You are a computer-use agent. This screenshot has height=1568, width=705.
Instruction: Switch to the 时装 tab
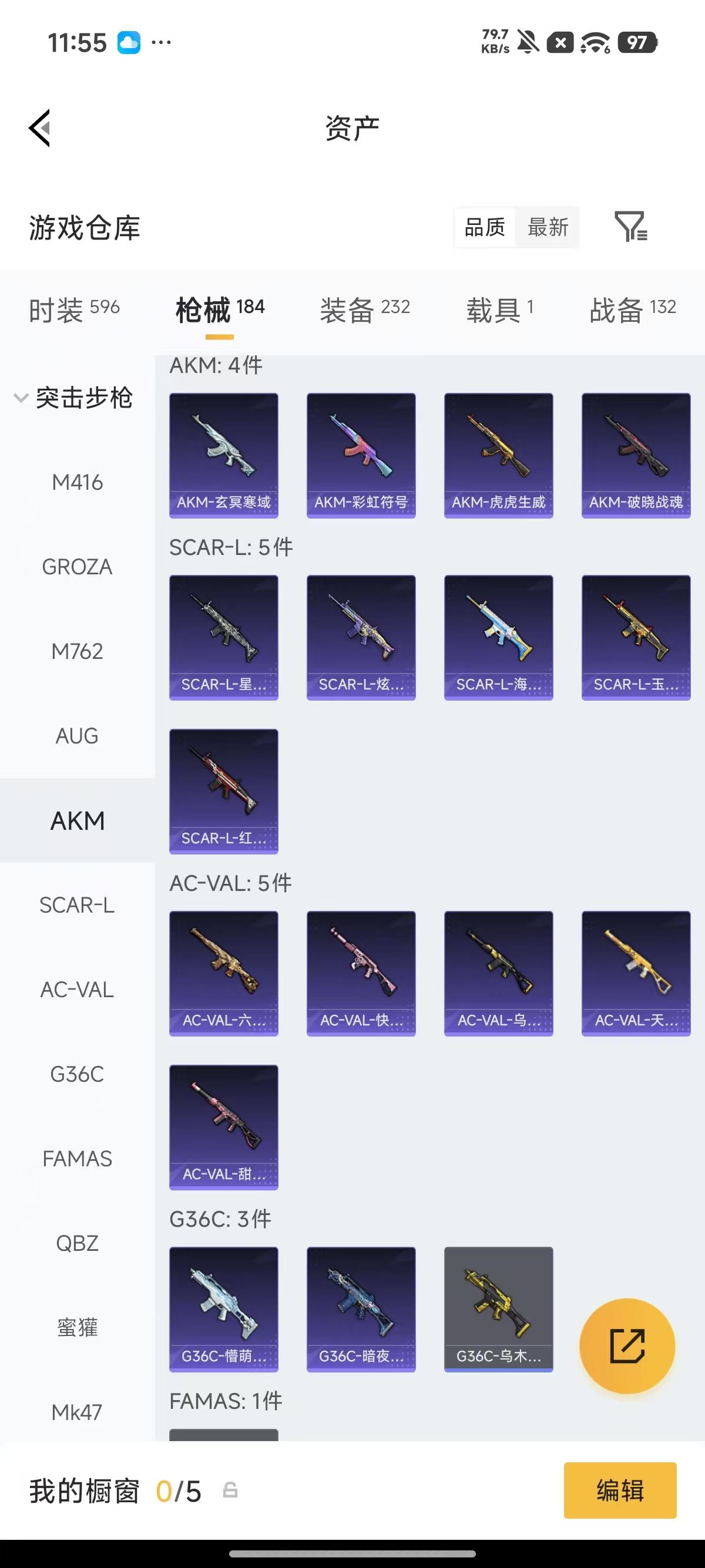point(74,310)
